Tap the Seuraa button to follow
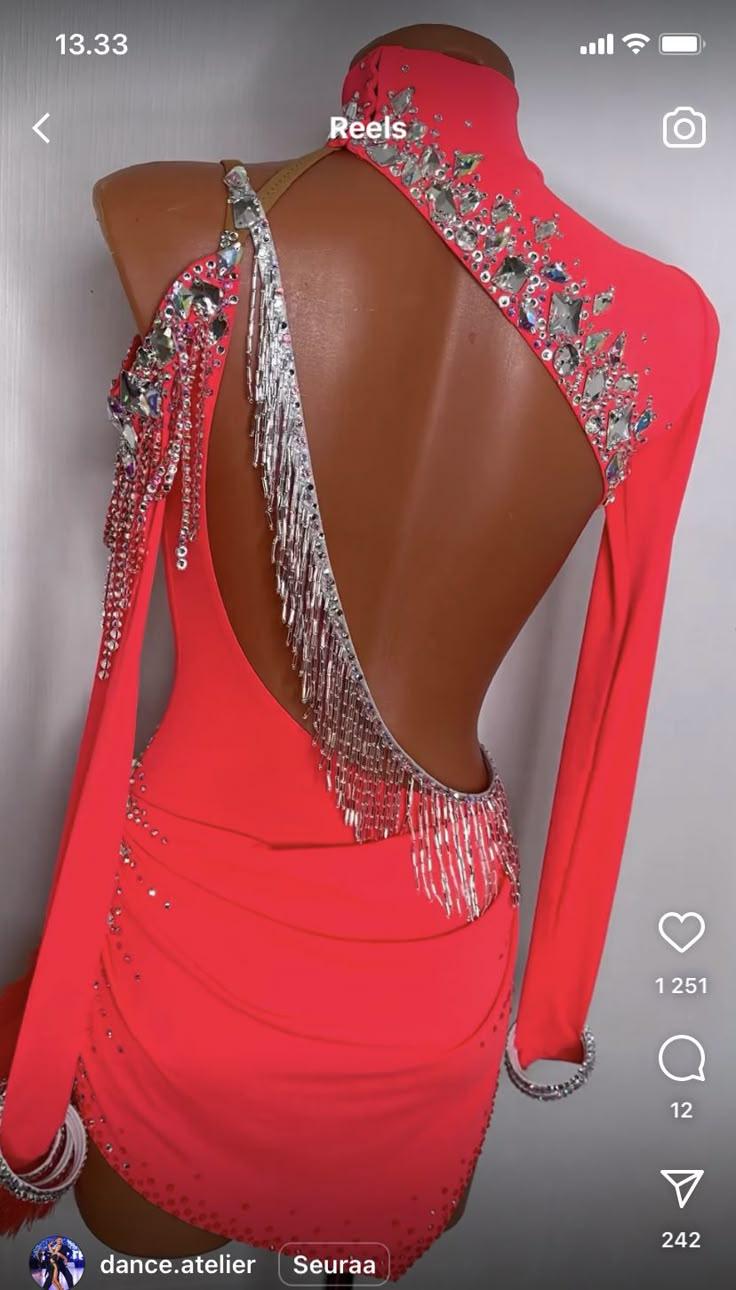This screenshot has width=736, height=1290. pyautogui.click(x=333, y=1264)
